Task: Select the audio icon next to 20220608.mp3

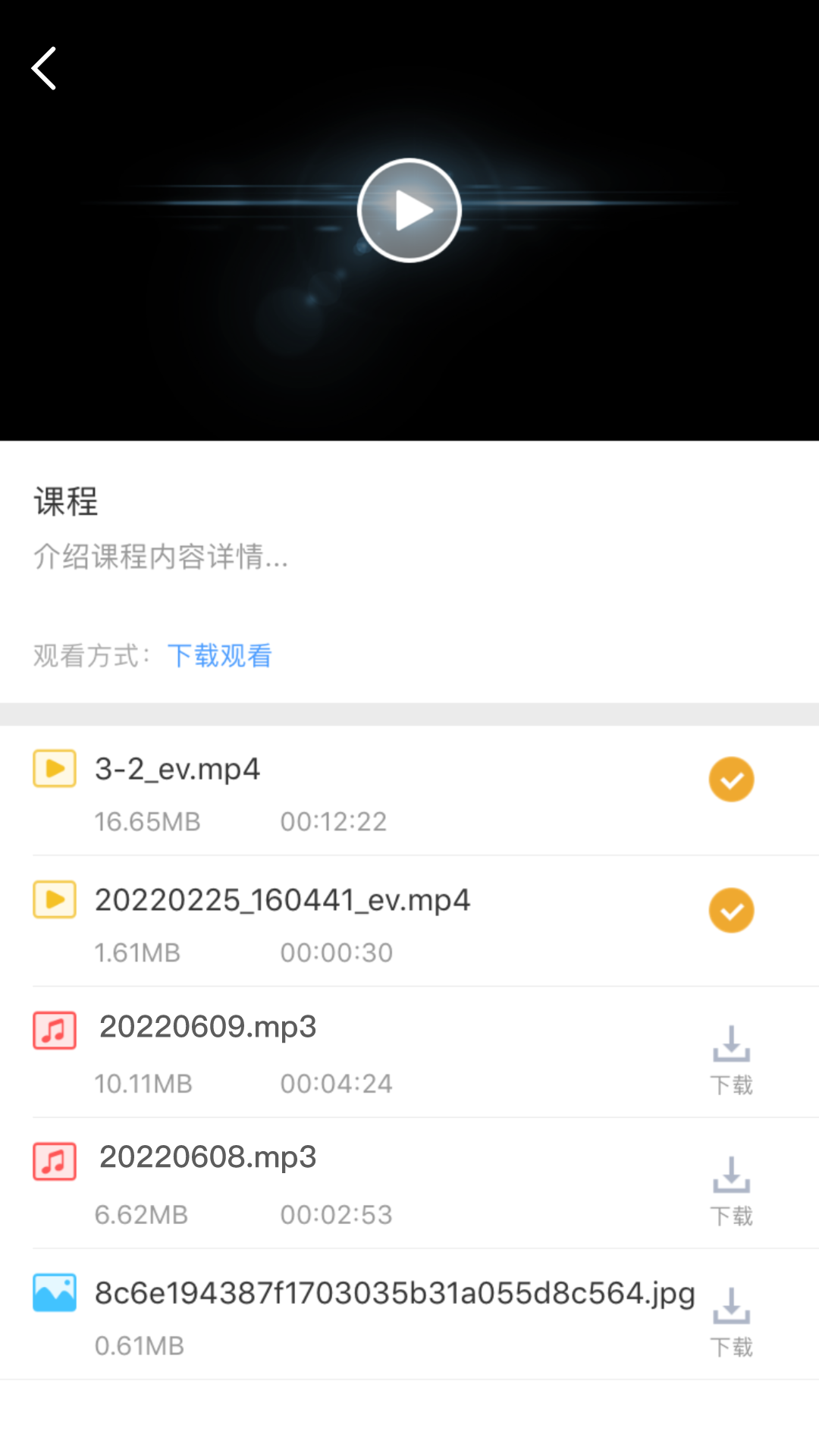Action: click(x=54, y=1161)
